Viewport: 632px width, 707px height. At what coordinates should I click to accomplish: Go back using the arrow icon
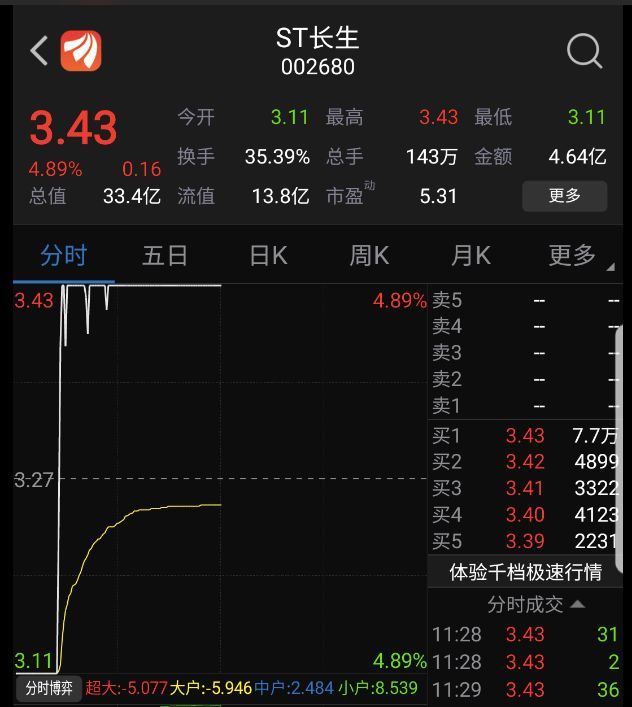click(x=39, y=51)
